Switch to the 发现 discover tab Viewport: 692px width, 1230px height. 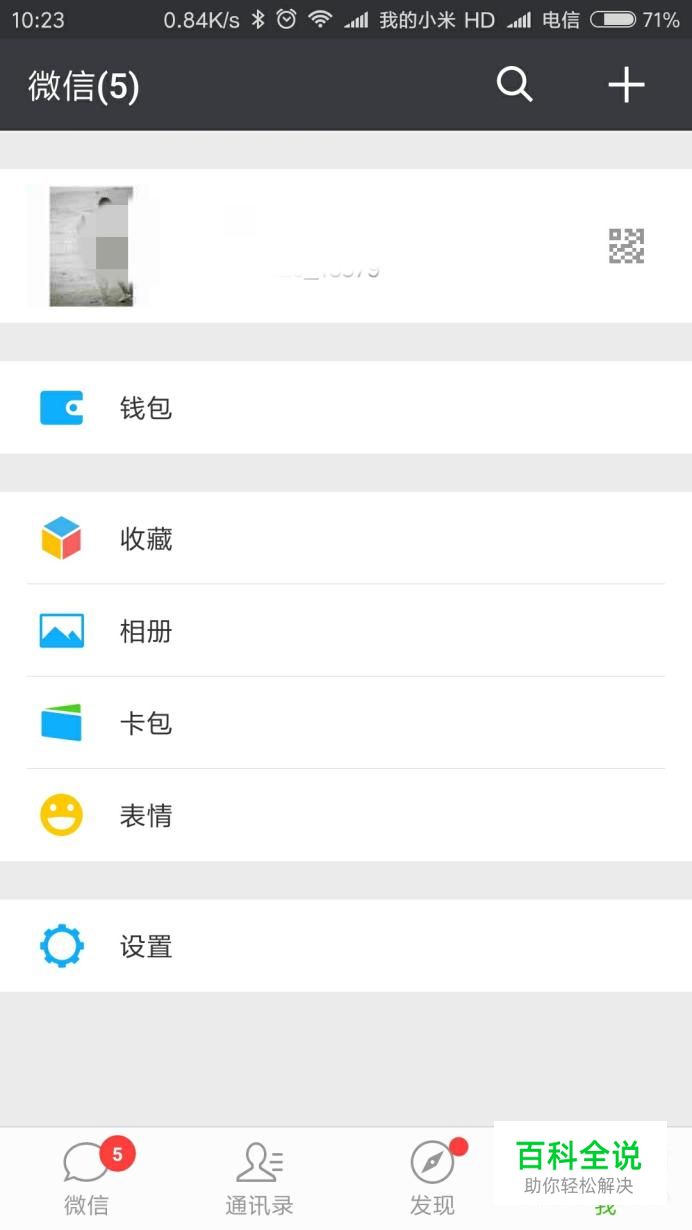click(x=432, y=1178)
